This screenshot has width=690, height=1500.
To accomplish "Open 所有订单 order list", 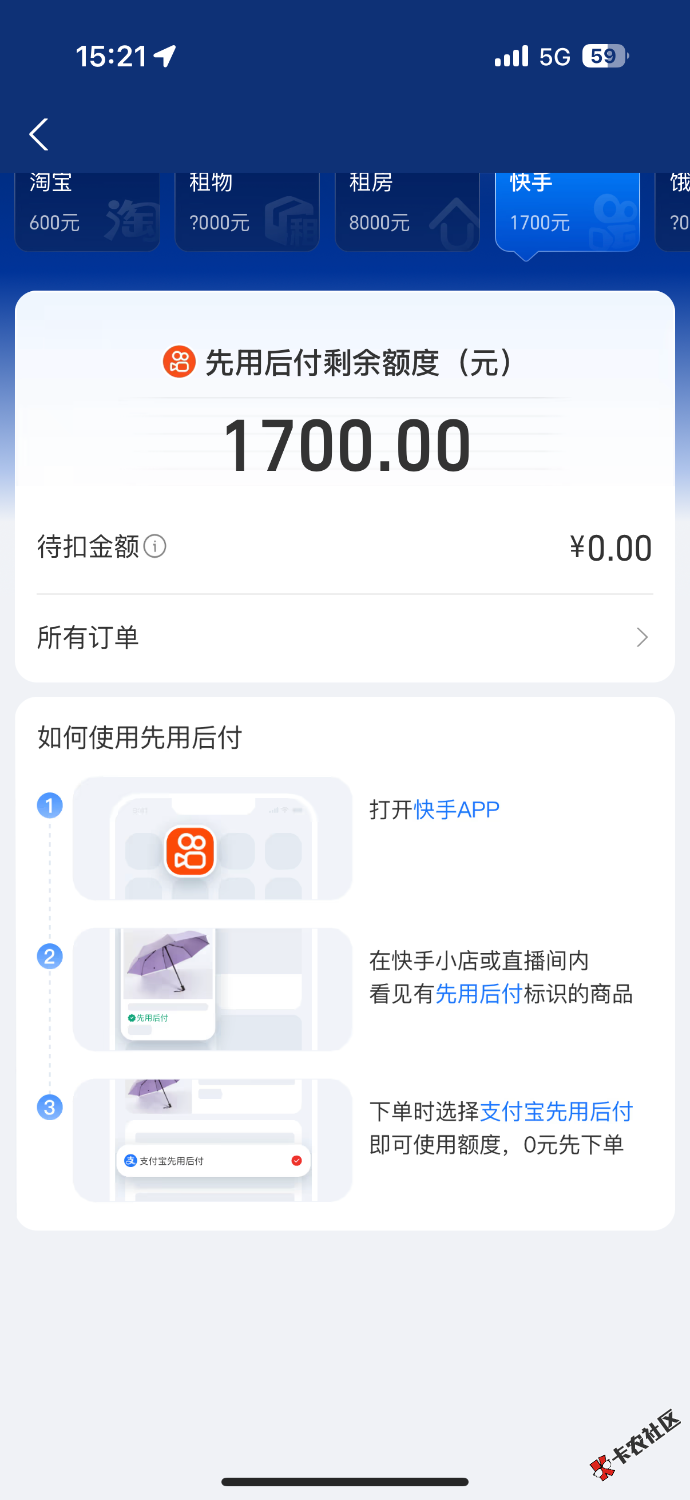I will 344,637.
